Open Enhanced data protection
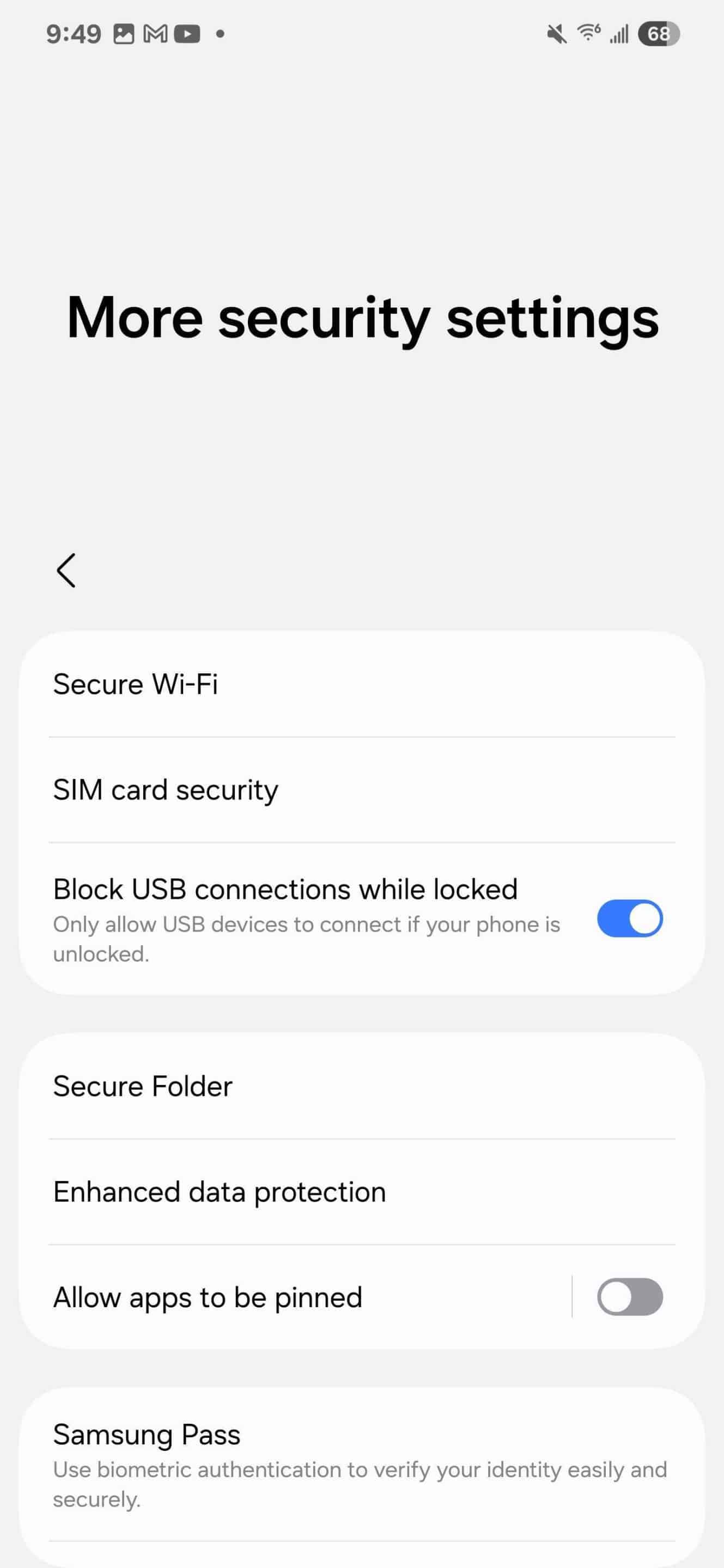The height and width of the screenshot is (1568, 724). pyautogui.click(x=362, y=1192)
